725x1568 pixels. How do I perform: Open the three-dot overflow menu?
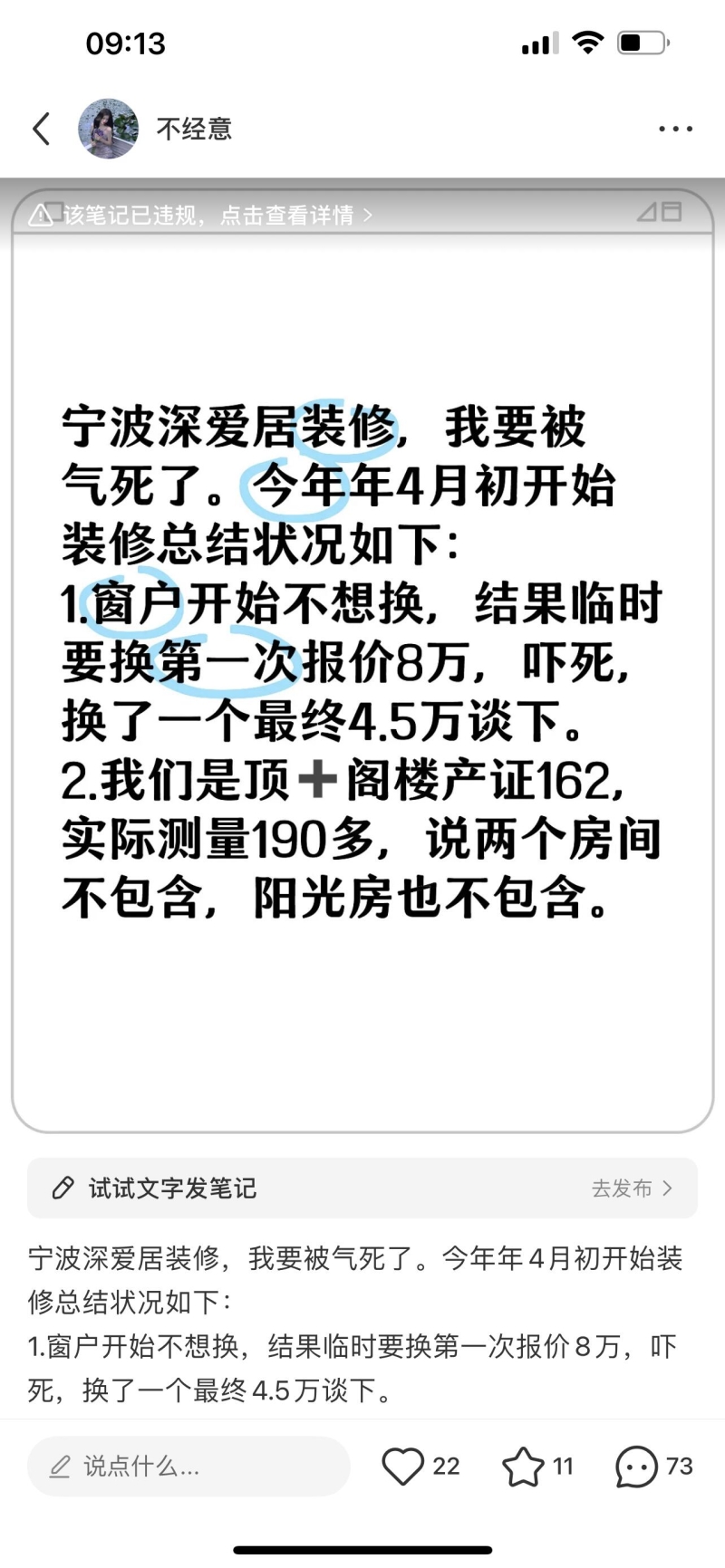676,130
